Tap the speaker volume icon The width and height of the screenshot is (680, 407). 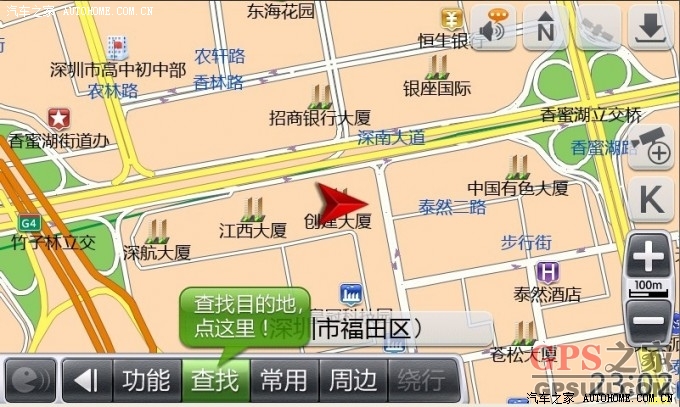click(494, 29)
